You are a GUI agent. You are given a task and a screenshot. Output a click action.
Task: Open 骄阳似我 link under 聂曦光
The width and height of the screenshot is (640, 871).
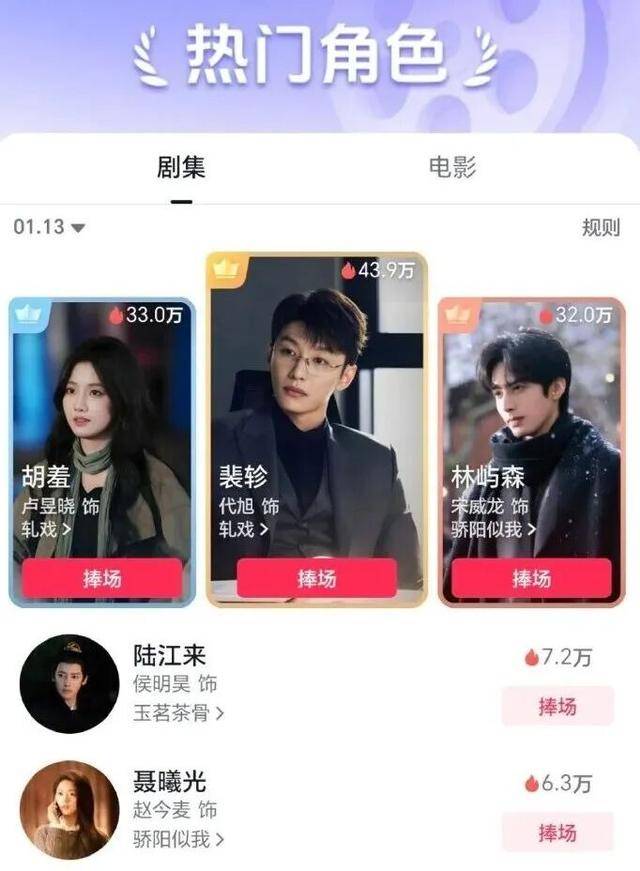pyautogui.click(x=179, y=839)
